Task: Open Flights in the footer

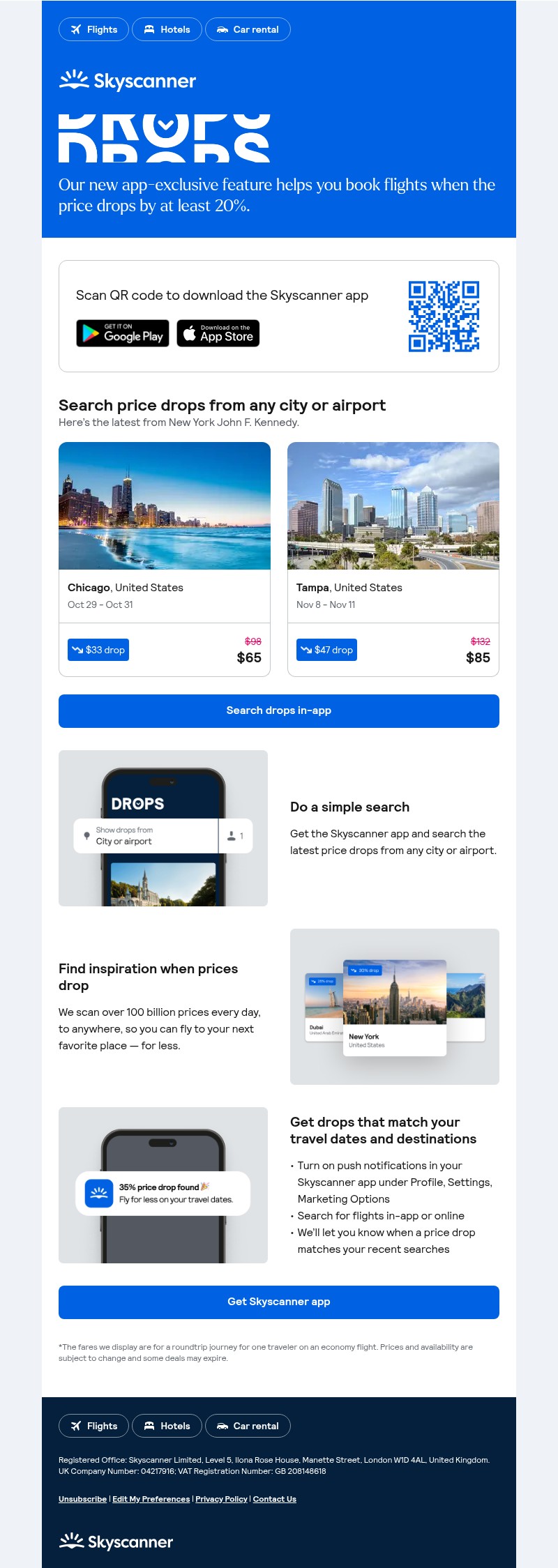Action: click(94, 1426)
